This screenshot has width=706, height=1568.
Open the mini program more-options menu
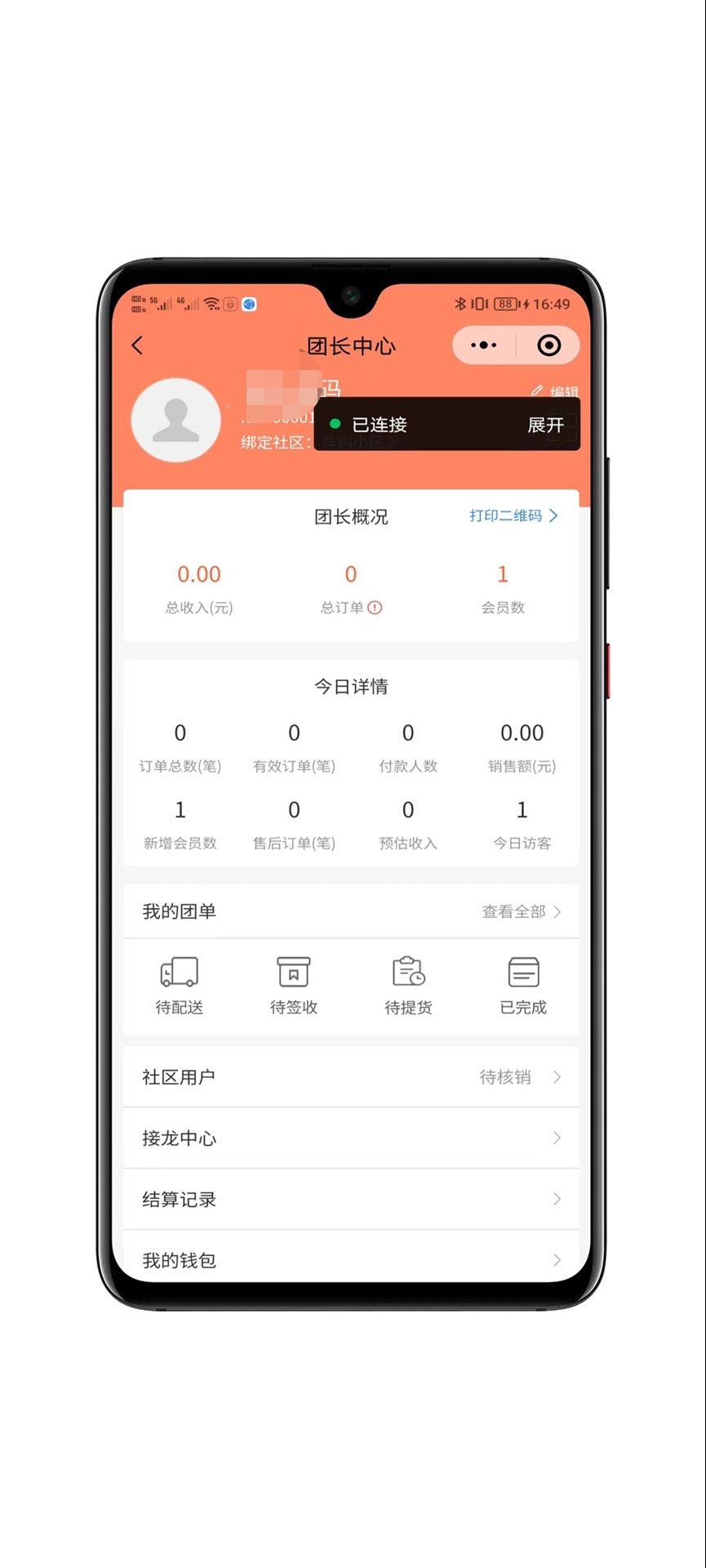point(483,345)
